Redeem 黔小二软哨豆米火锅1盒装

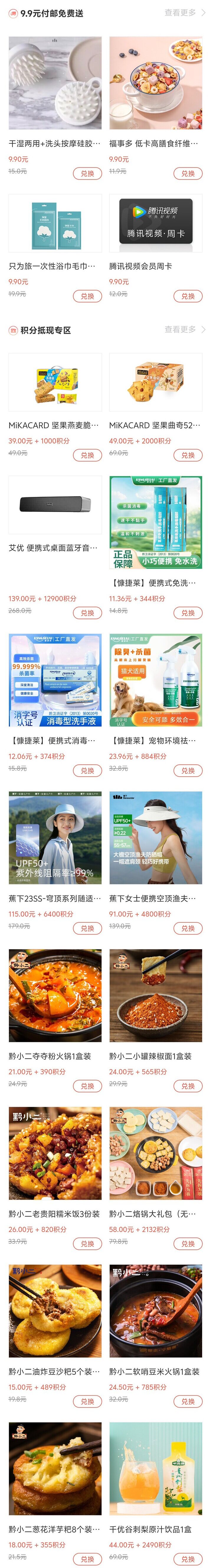pos(188,1401)
